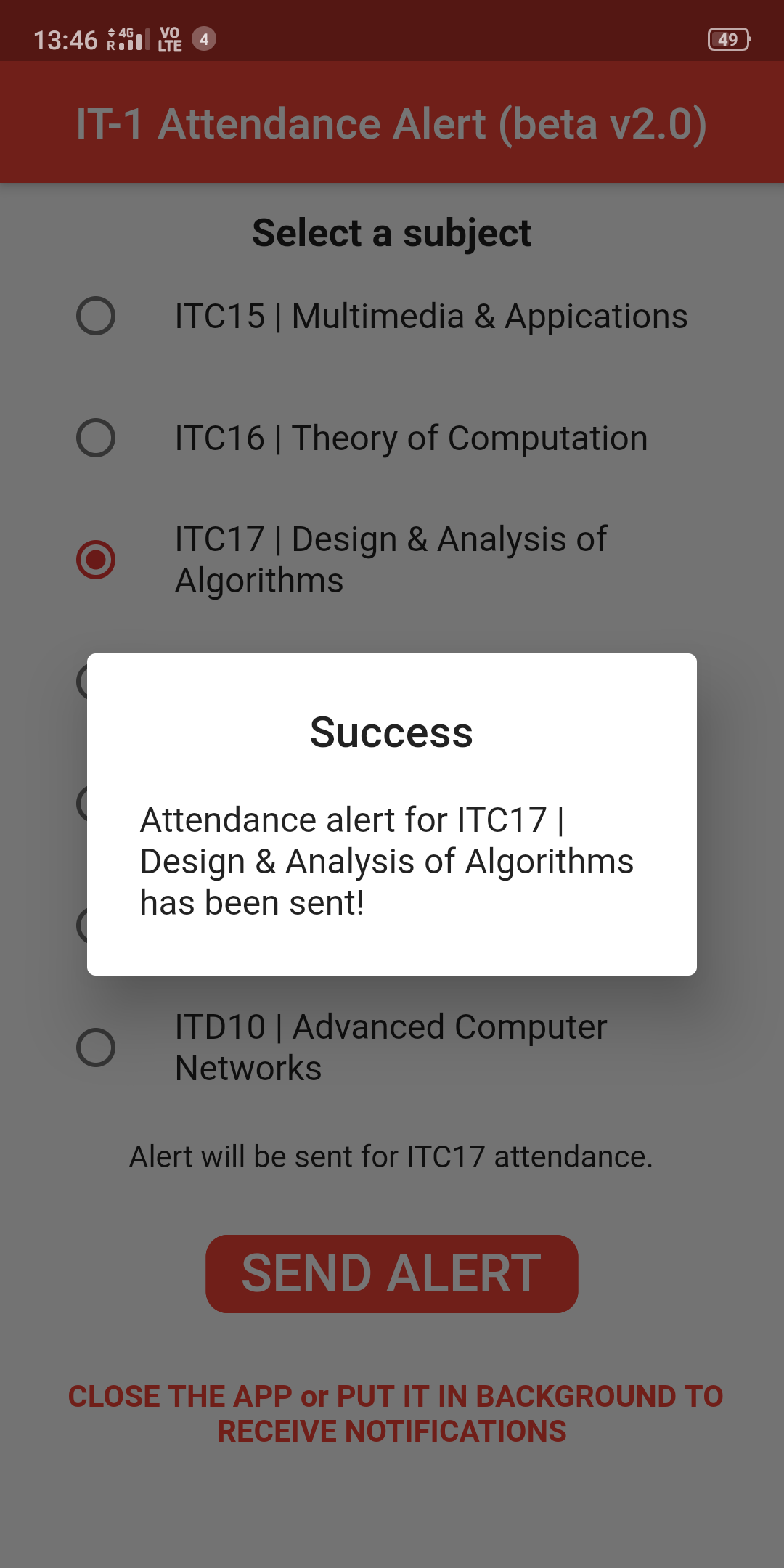Choose ITC16 Theory of Computation
Image resolution: width=784 pixels, height=1568 pixels.
pos(96,438)
